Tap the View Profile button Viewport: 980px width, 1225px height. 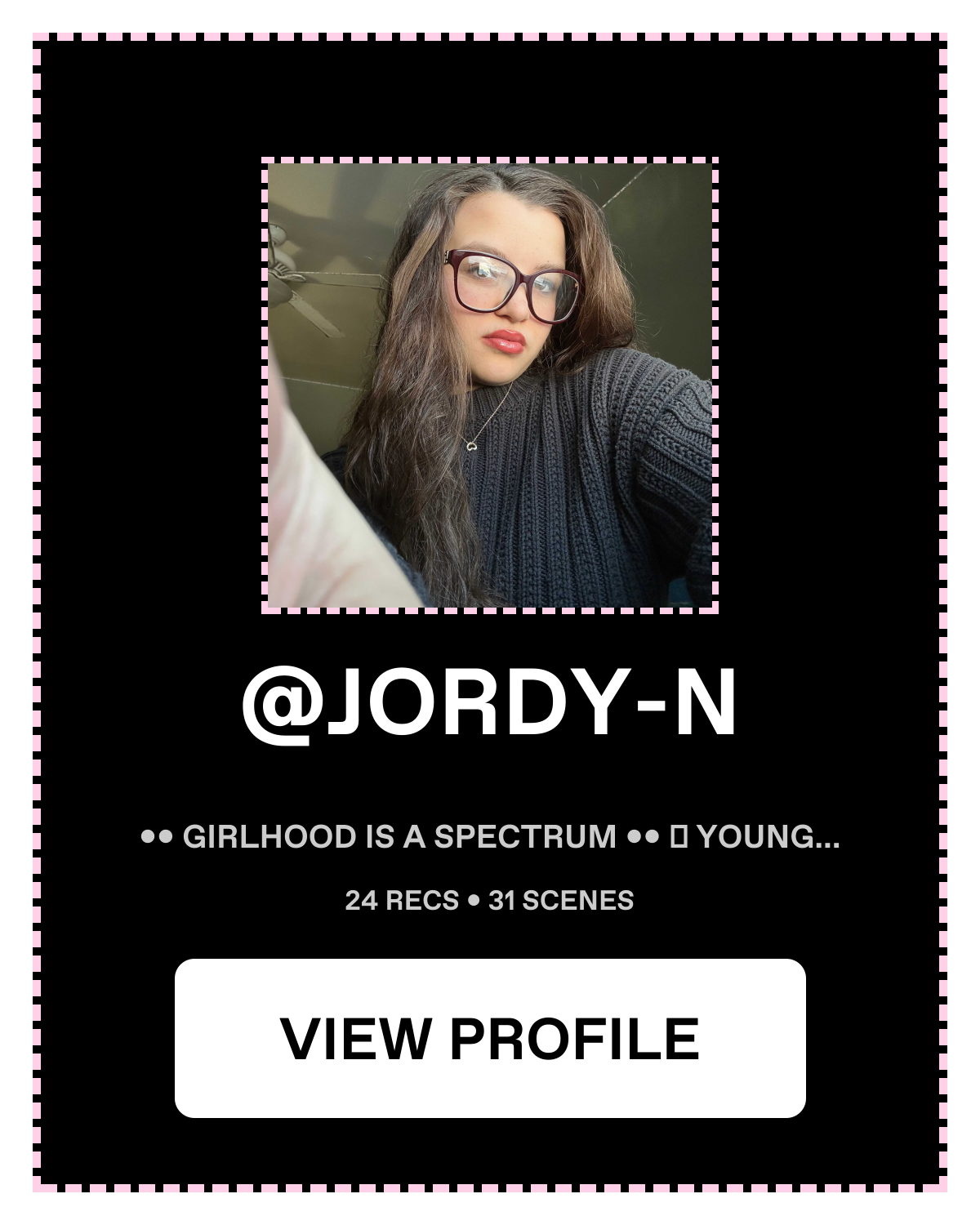(x=490, y=1038)
